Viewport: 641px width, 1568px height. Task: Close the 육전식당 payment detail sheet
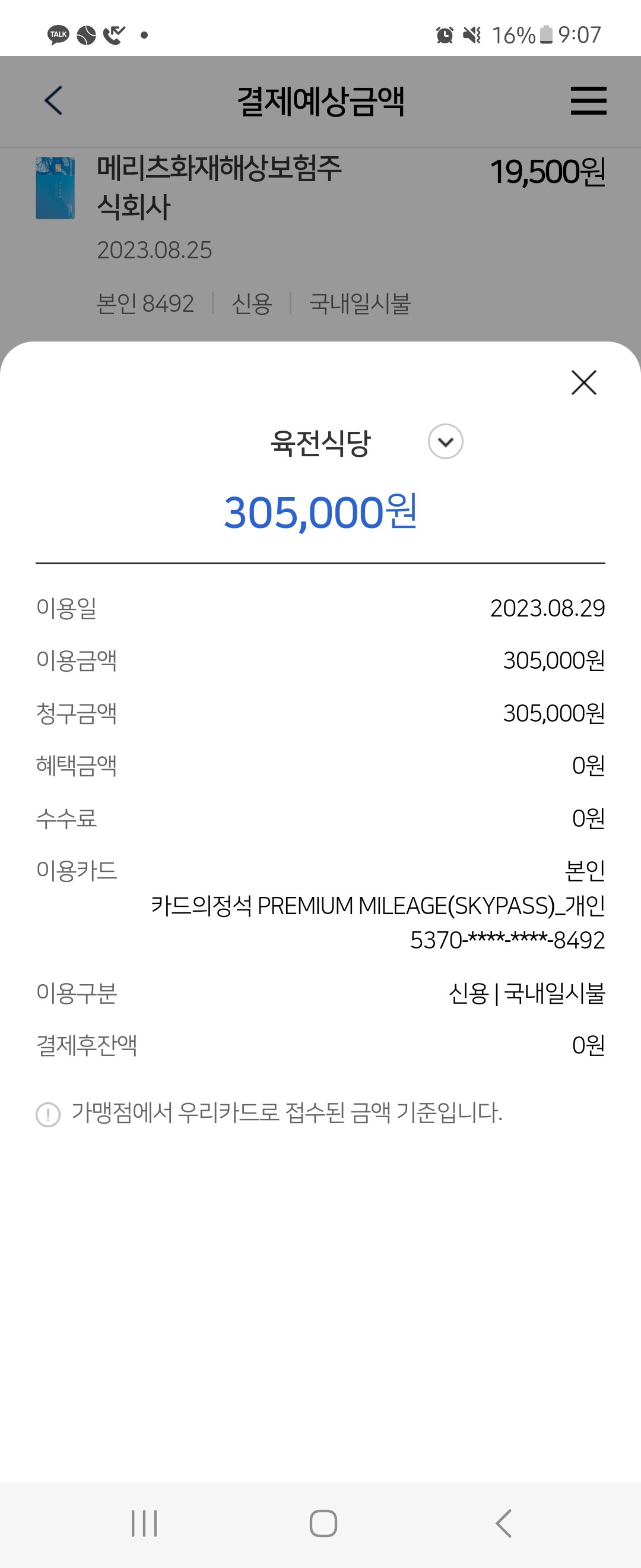[583, 383]
